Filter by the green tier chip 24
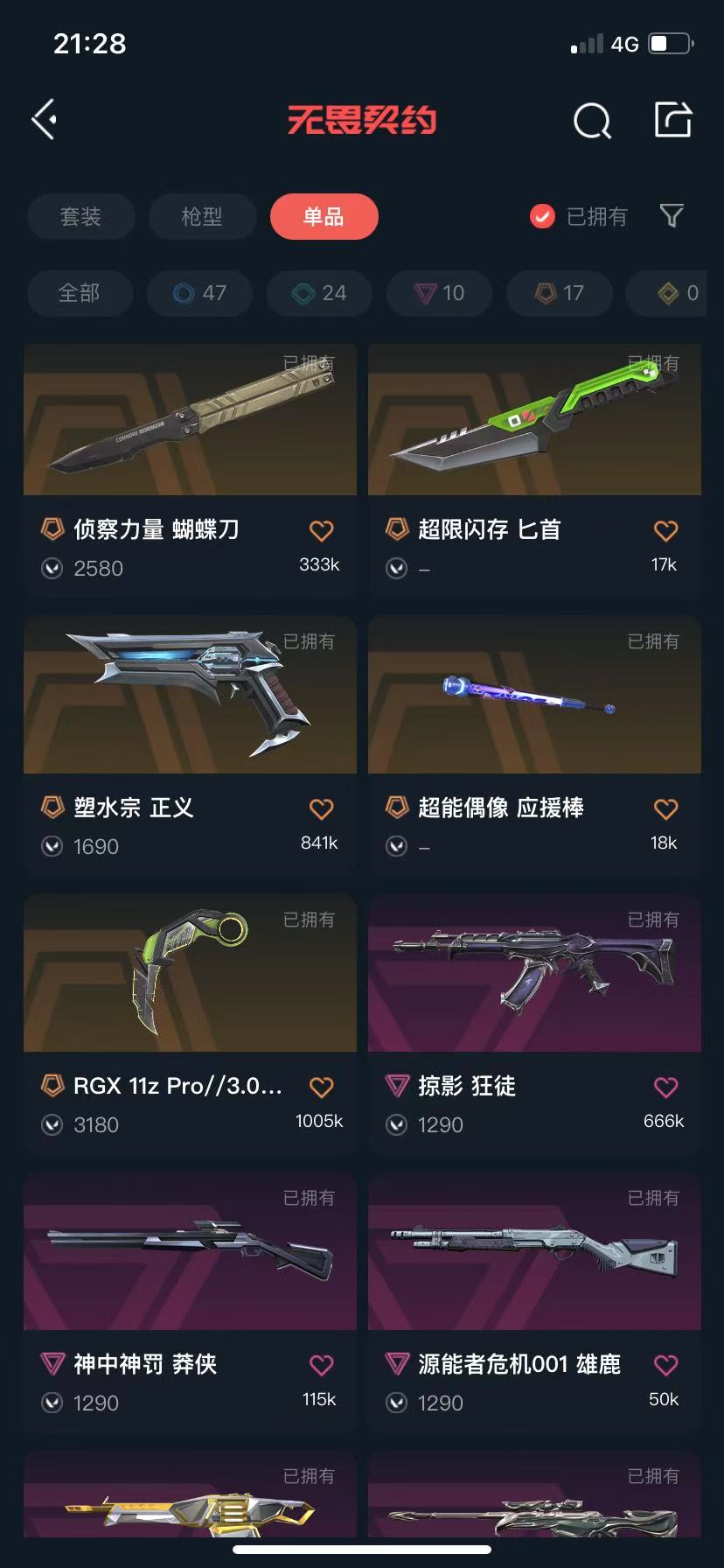The image size is (724, 1568). tap(319, 293)
